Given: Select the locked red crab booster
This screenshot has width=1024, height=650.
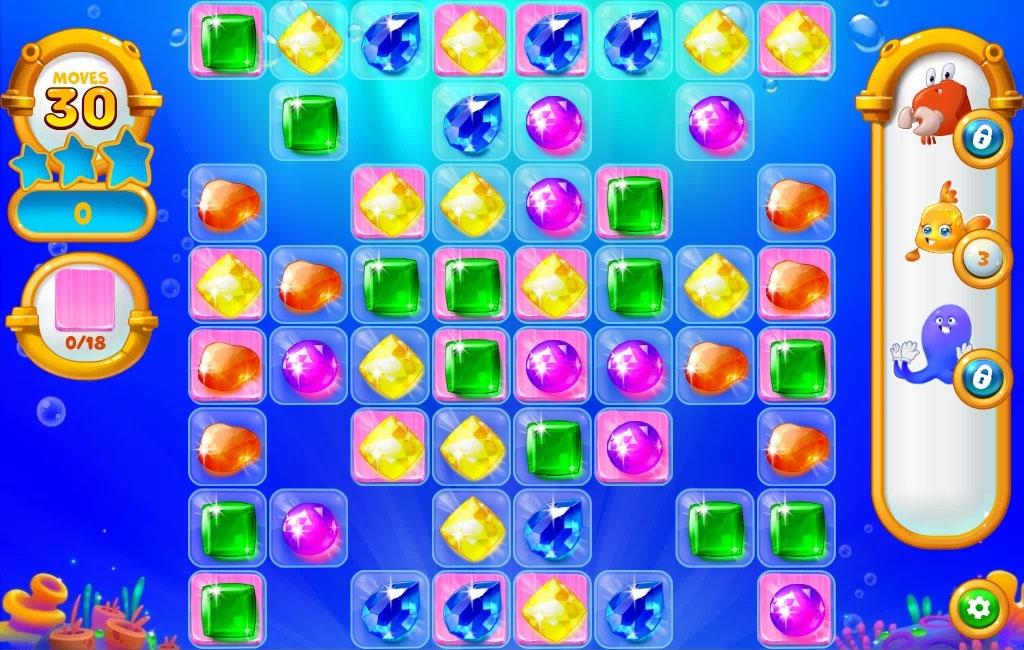Looking at the screenshot, I should pos(931,106).
